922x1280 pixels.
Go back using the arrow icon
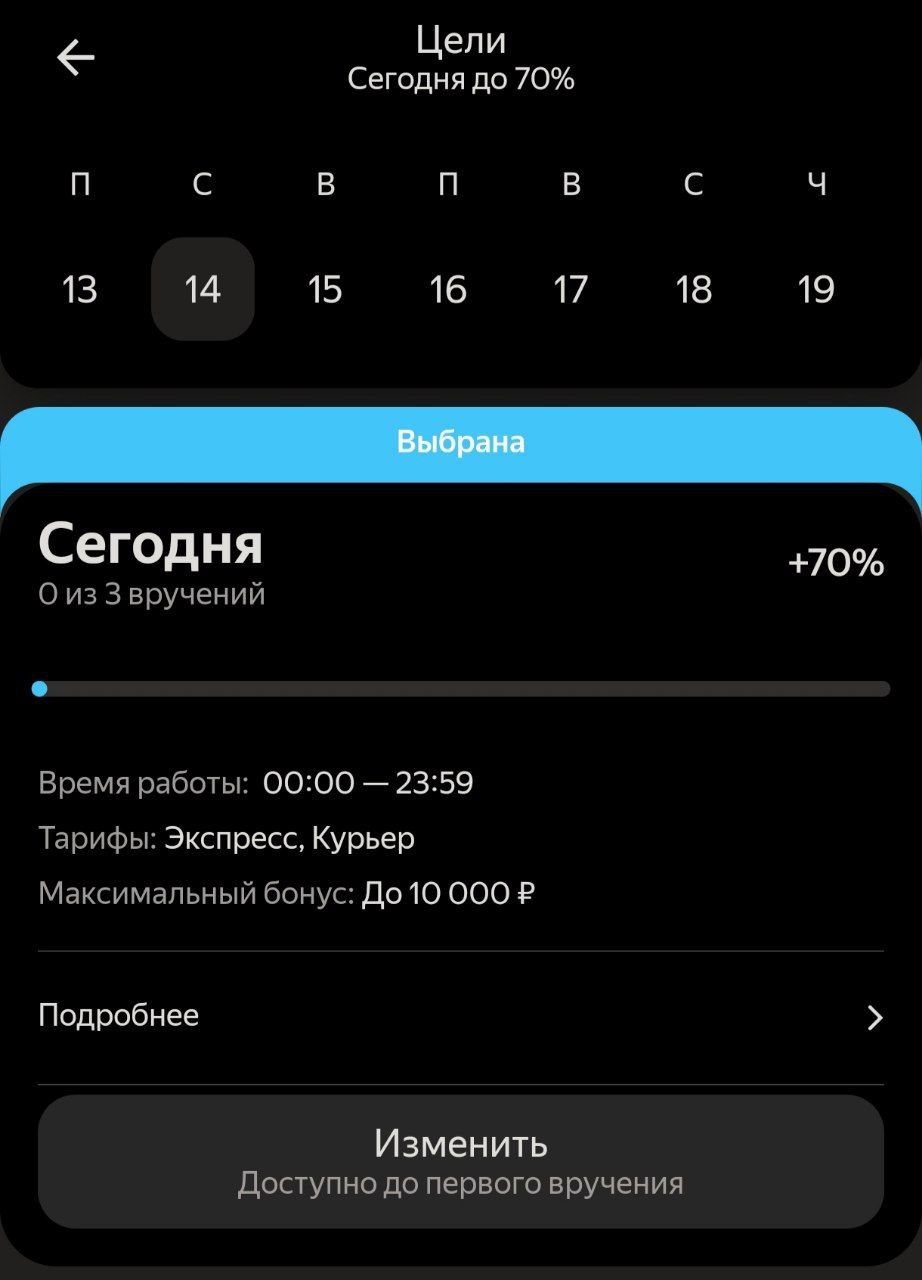[75, 58]
